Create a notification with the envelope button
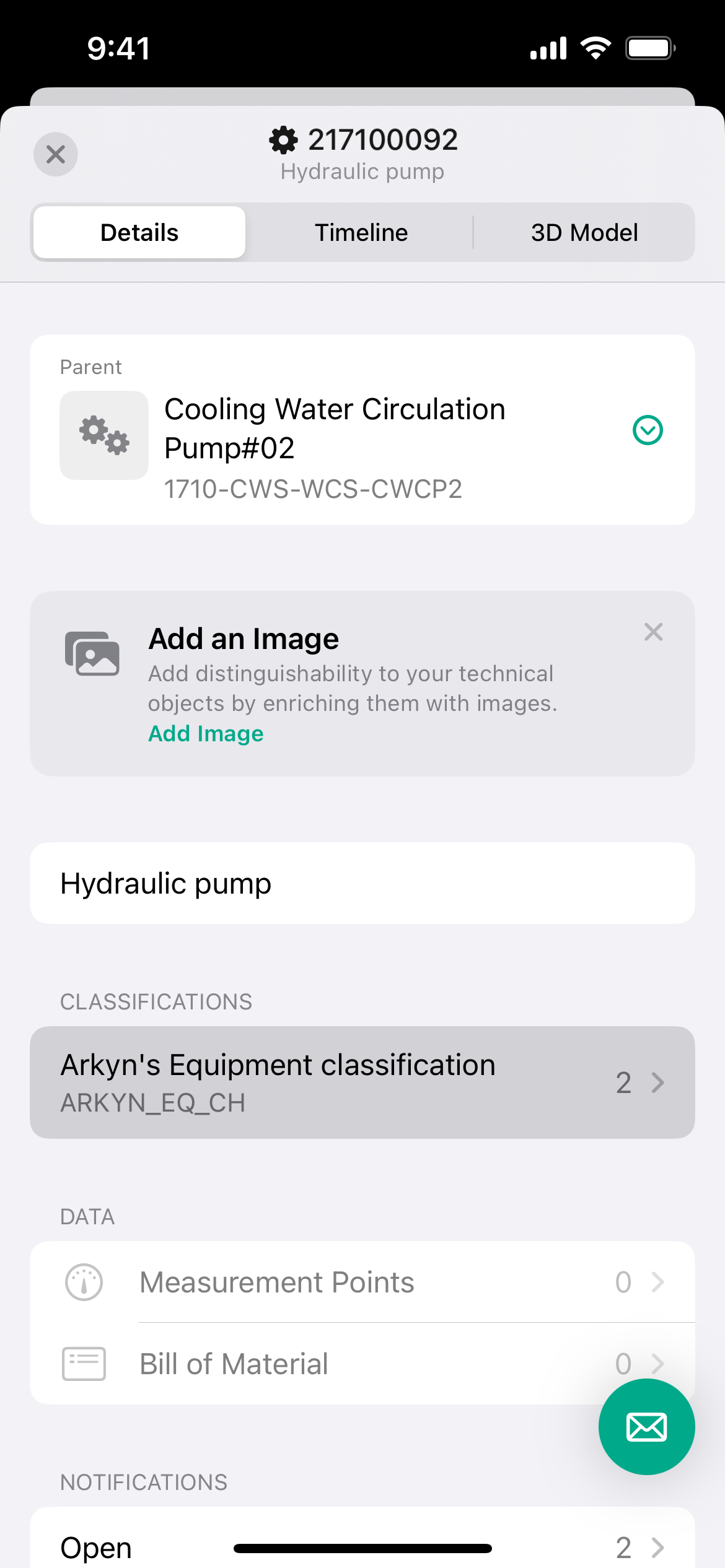725x1568 pixels. 646,1426
